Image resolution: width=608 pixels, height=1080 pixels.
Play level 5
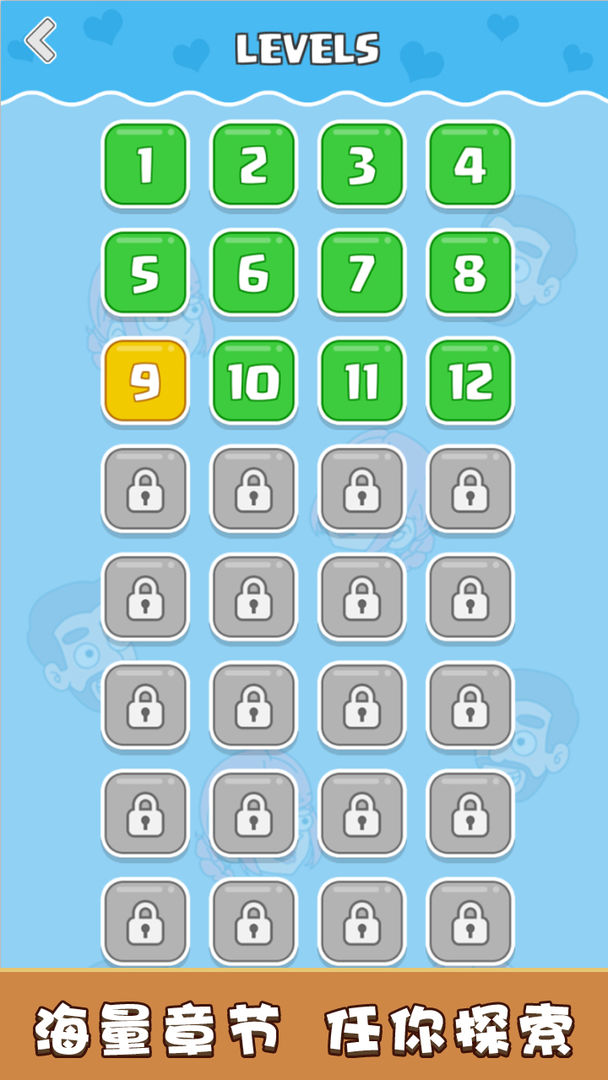pyautogui.click(x=145, y=273)
